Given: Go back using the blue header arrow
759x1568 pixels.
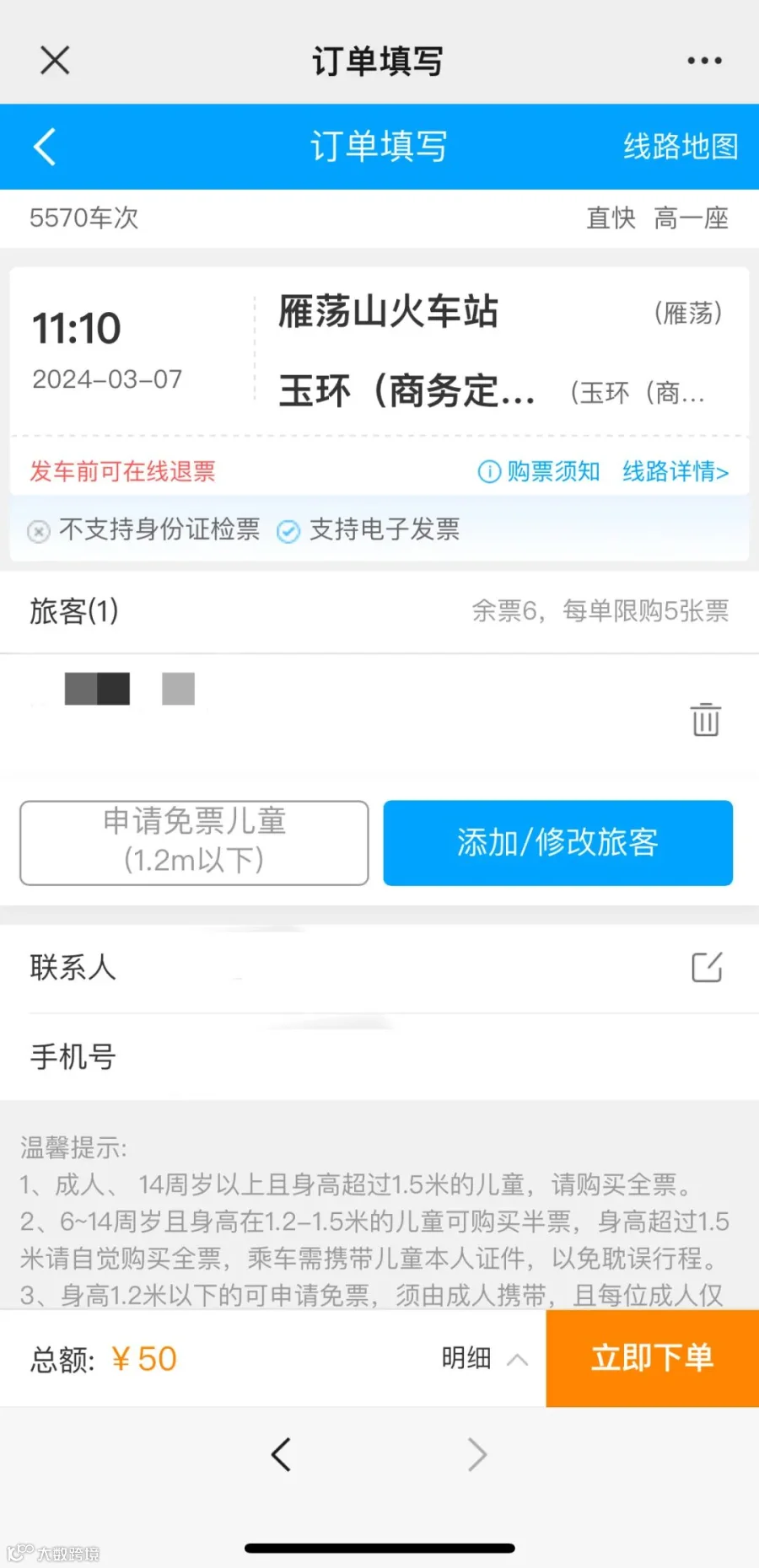Looking at the screenshot, I should [x=45, y=147].
